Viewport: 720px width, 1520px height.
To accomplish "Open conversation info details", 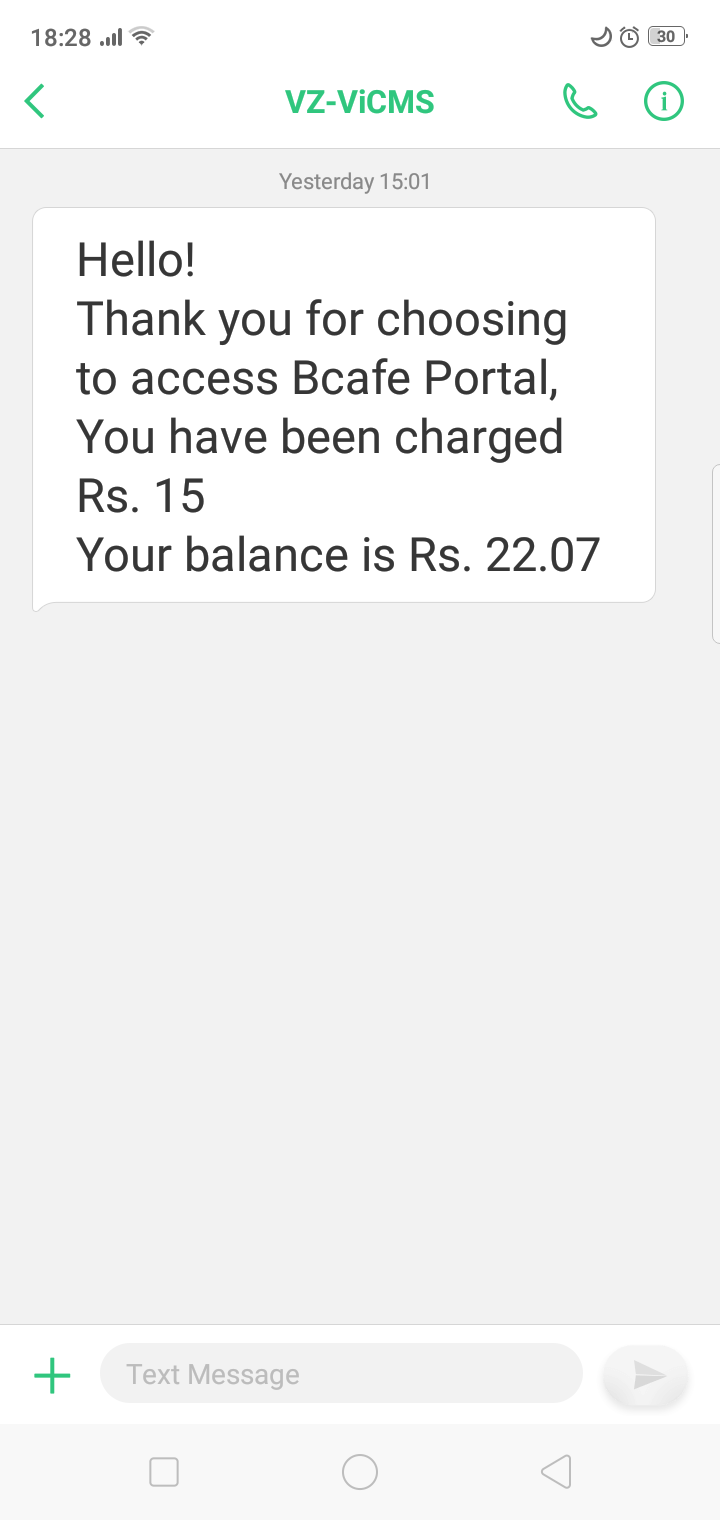I will [663, 101].
